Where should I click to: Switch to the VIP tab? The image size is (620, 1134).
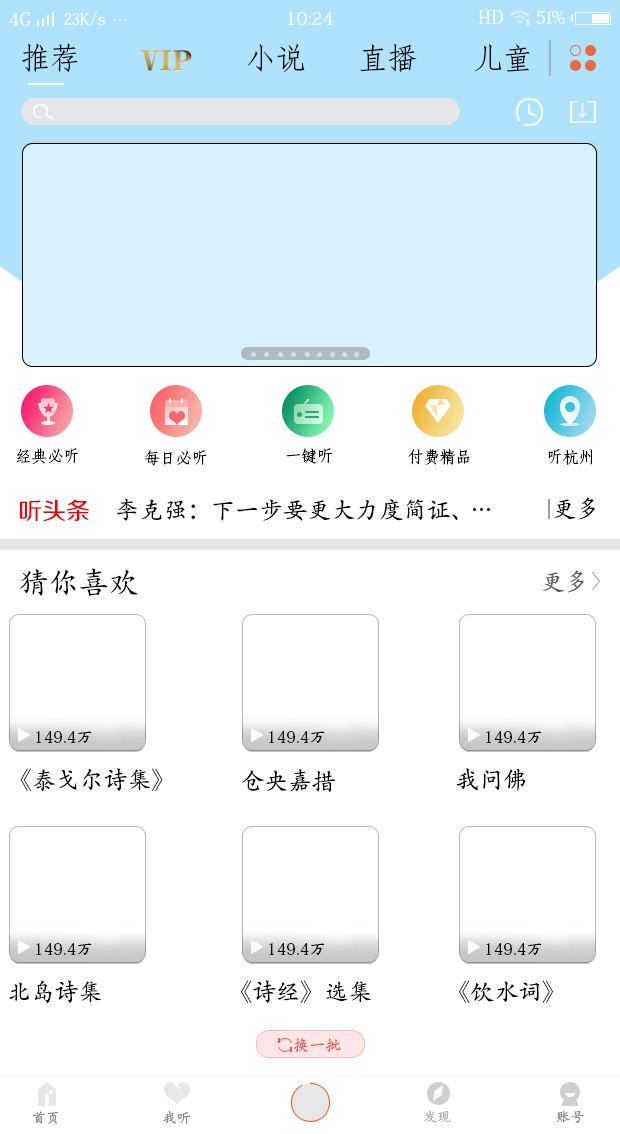click(166, 60)
